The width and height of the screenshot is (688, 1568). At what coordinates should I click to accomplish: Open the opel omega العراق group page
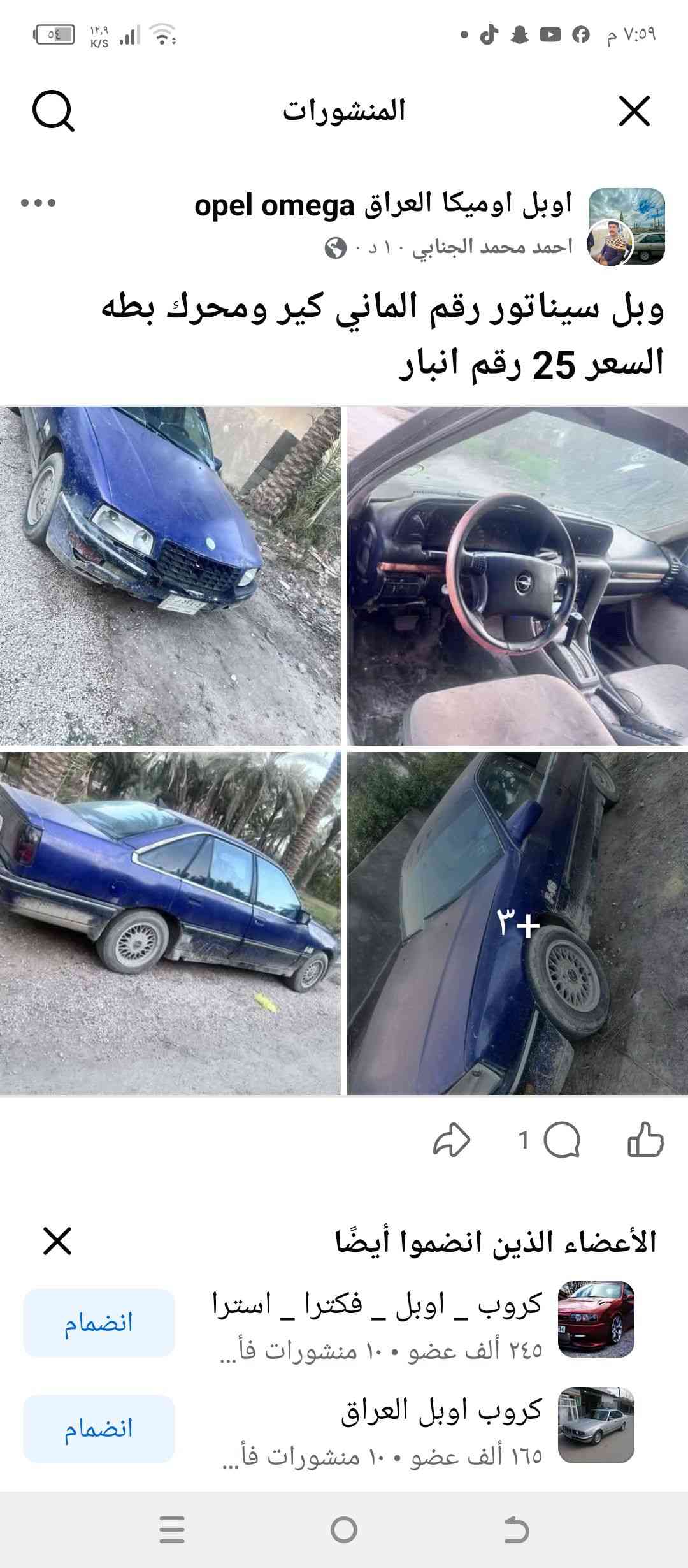(x=383, y=205)
